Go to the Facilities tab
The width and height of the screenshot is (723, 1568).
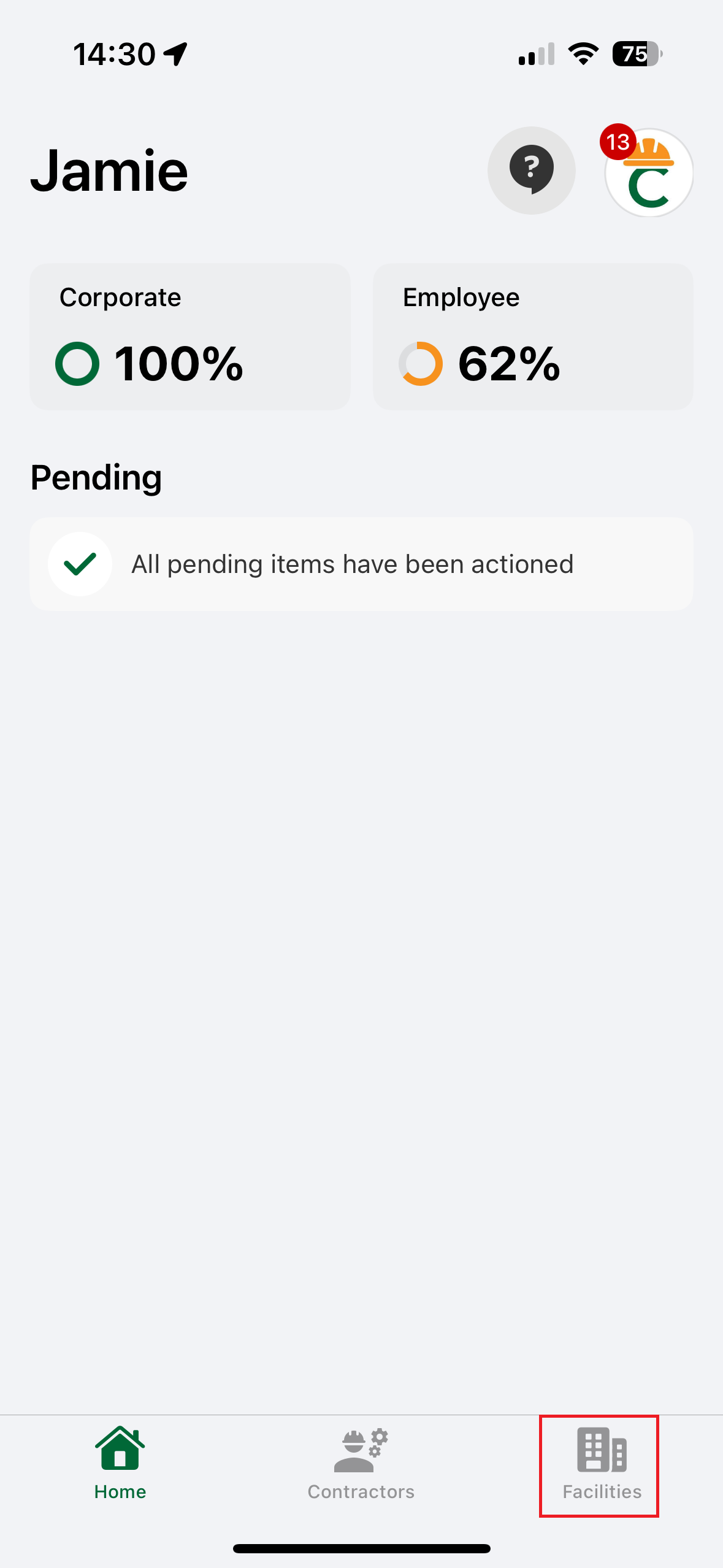click(x=601, y=1464)
